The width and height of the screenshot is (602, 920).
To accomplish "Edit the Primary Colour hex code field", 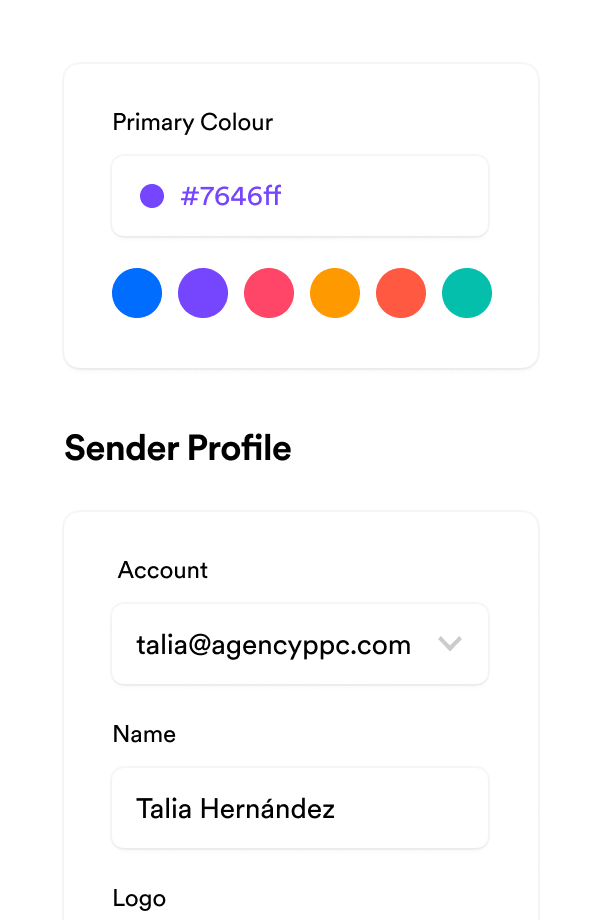I will pos(300,196).
